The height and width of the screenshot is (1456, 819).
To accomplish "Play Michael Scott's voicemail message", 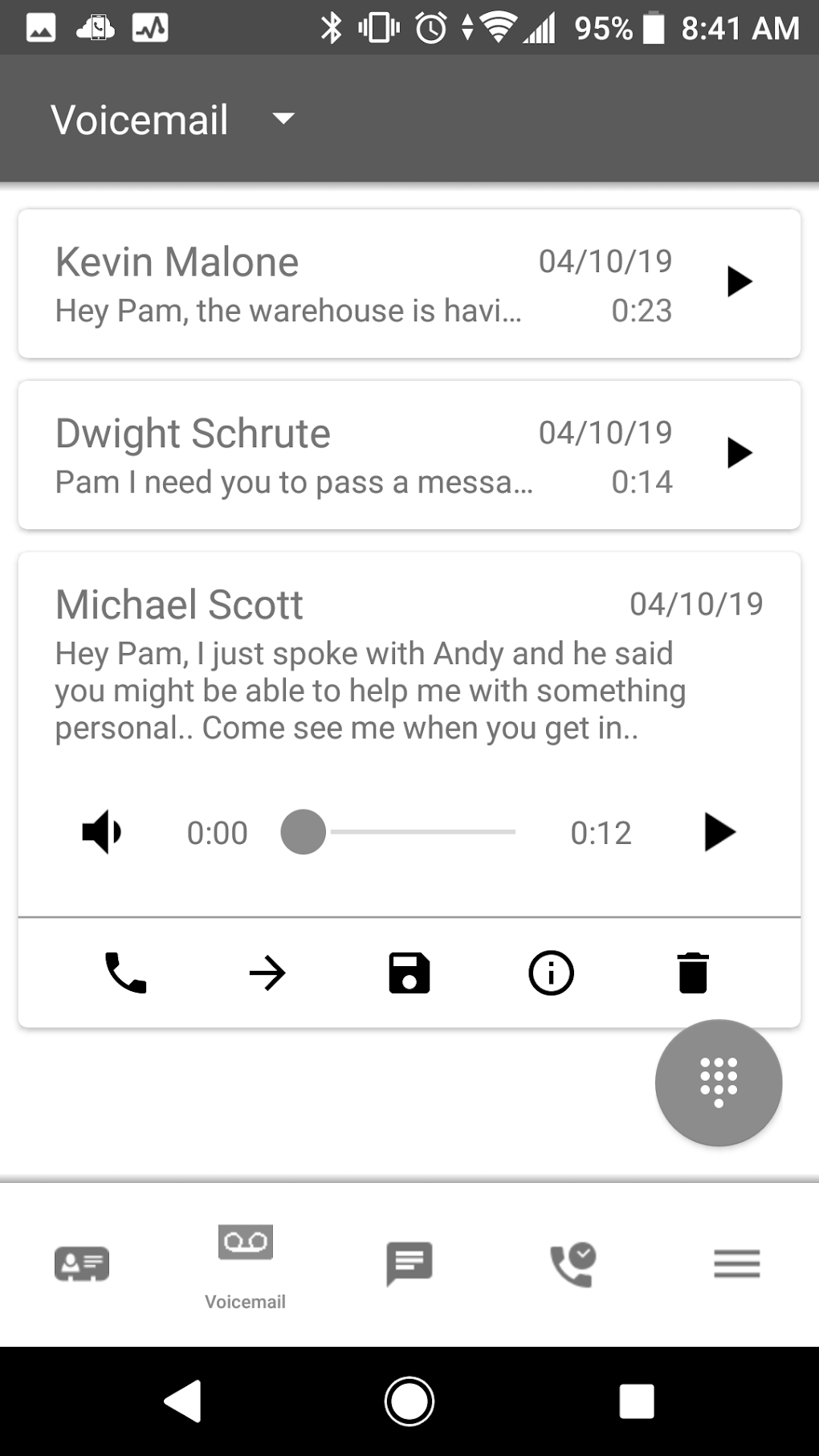I will pos(718,832).
